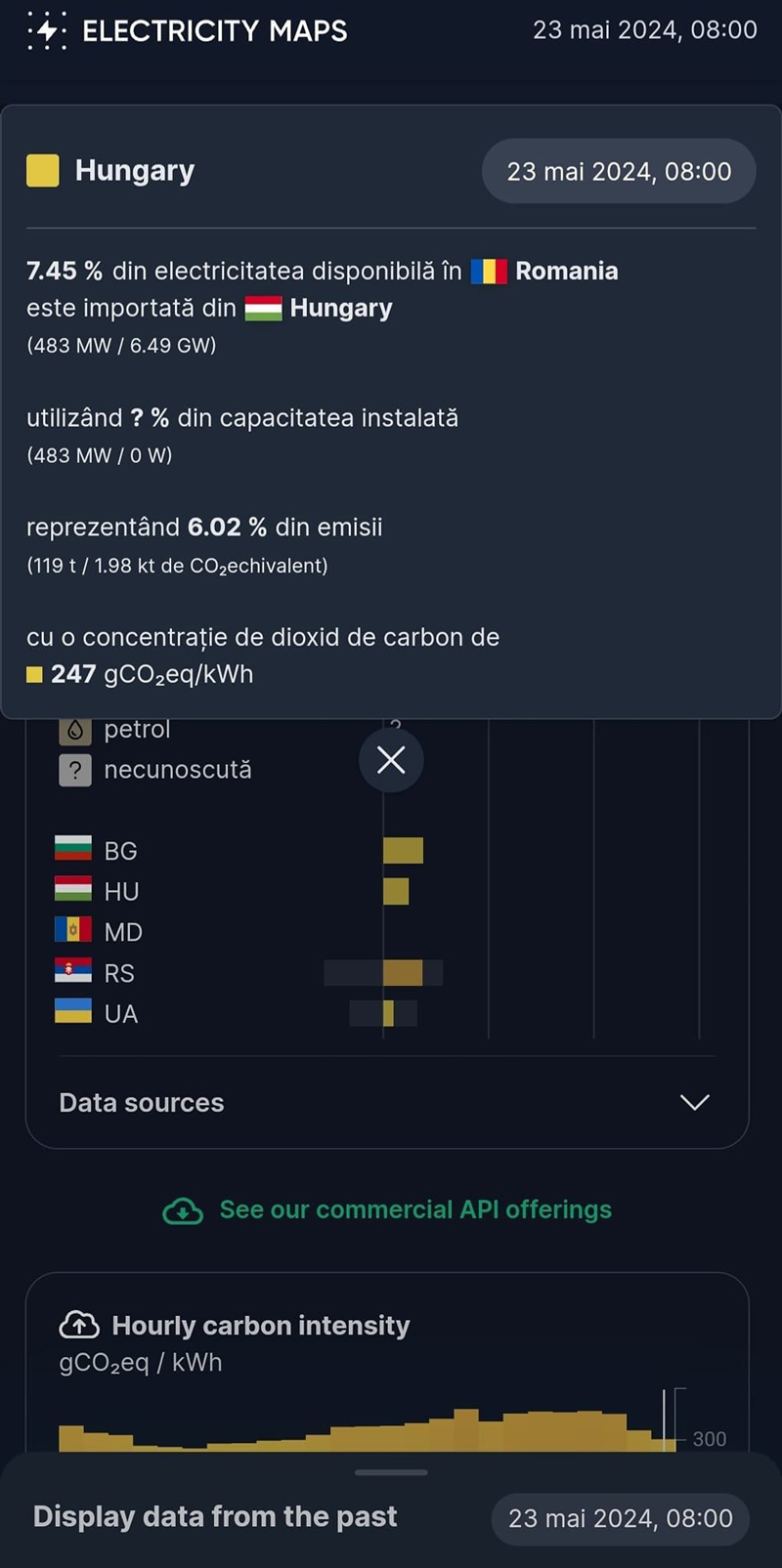Open the date picker beside Display data from the past
The width and height of the screenshot is (782, 1568).
pyautogui.click(x=620, y=1518)
